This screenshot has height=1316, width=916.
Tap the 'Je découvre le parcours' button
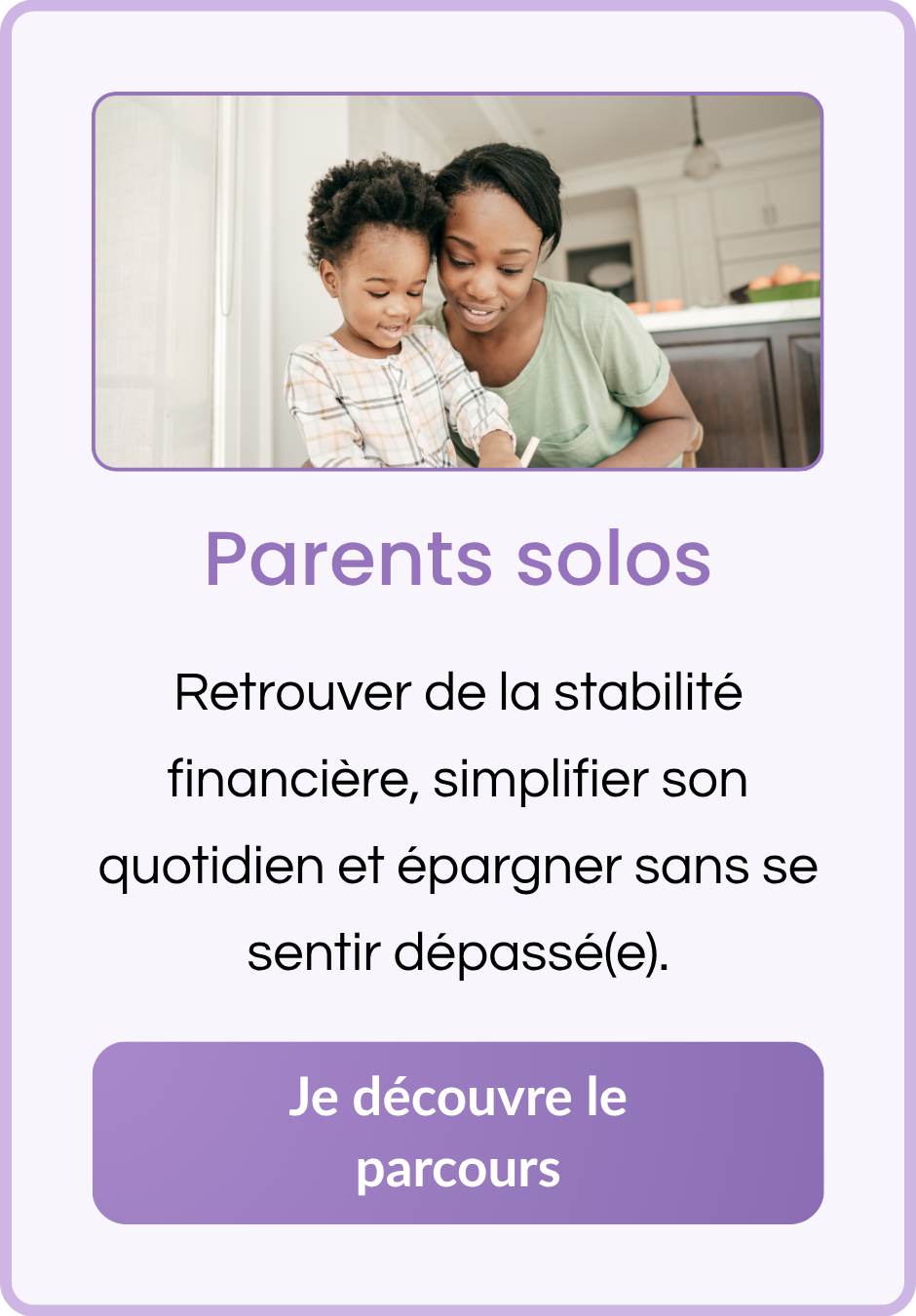pos(458,1133)
